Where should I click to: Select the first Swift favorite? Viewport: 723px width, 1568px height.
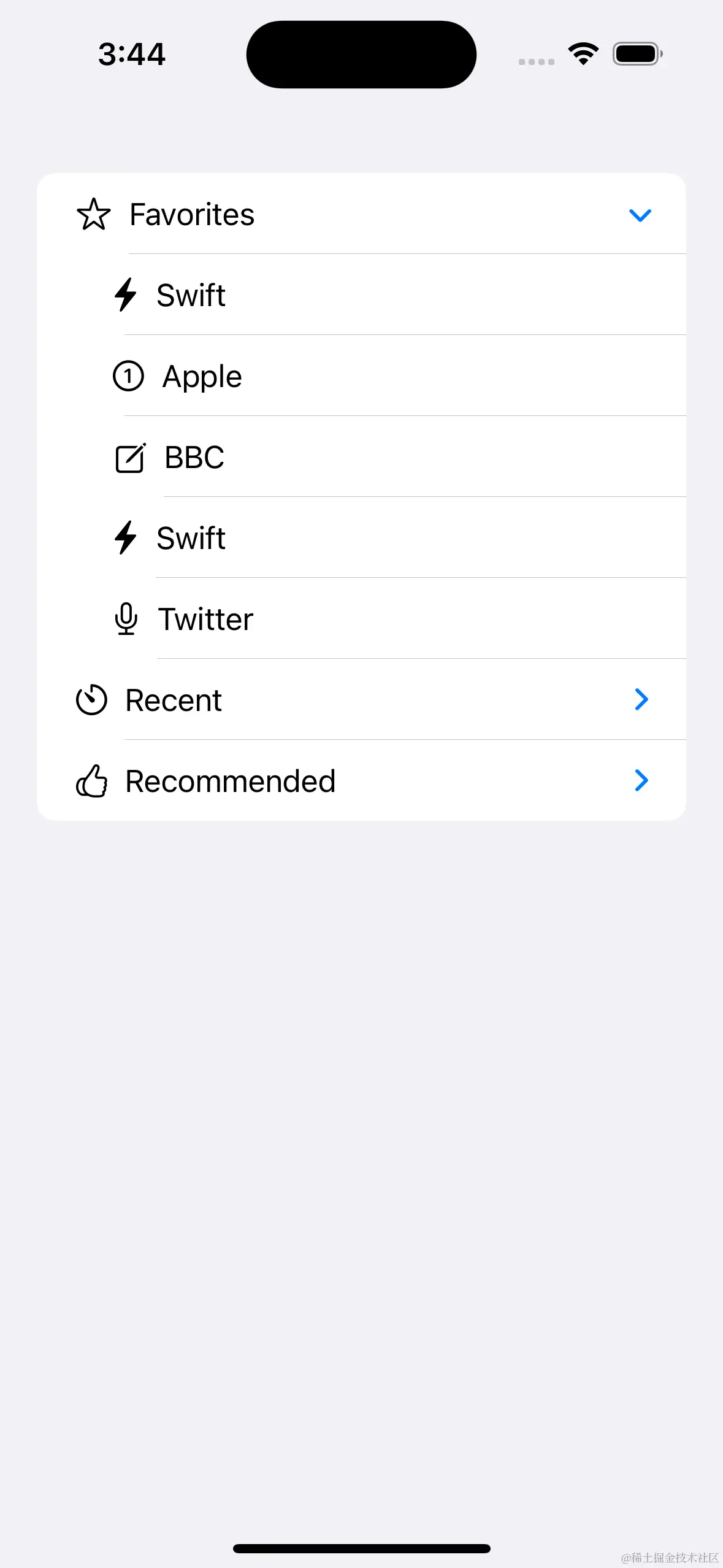click(191, 295)
